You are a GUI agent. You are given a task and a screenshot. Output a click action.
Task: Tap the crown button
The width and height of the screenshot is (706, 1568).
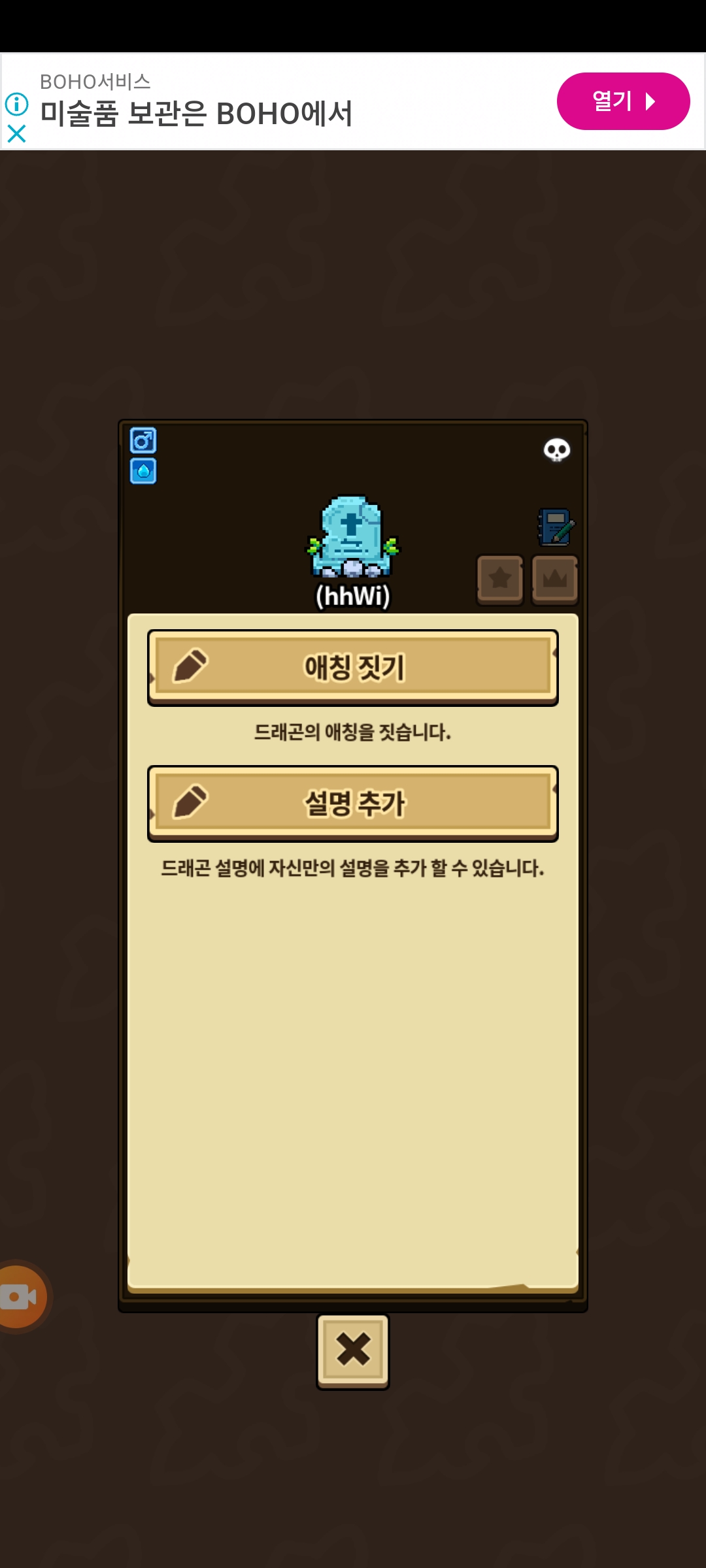[554, 579]
